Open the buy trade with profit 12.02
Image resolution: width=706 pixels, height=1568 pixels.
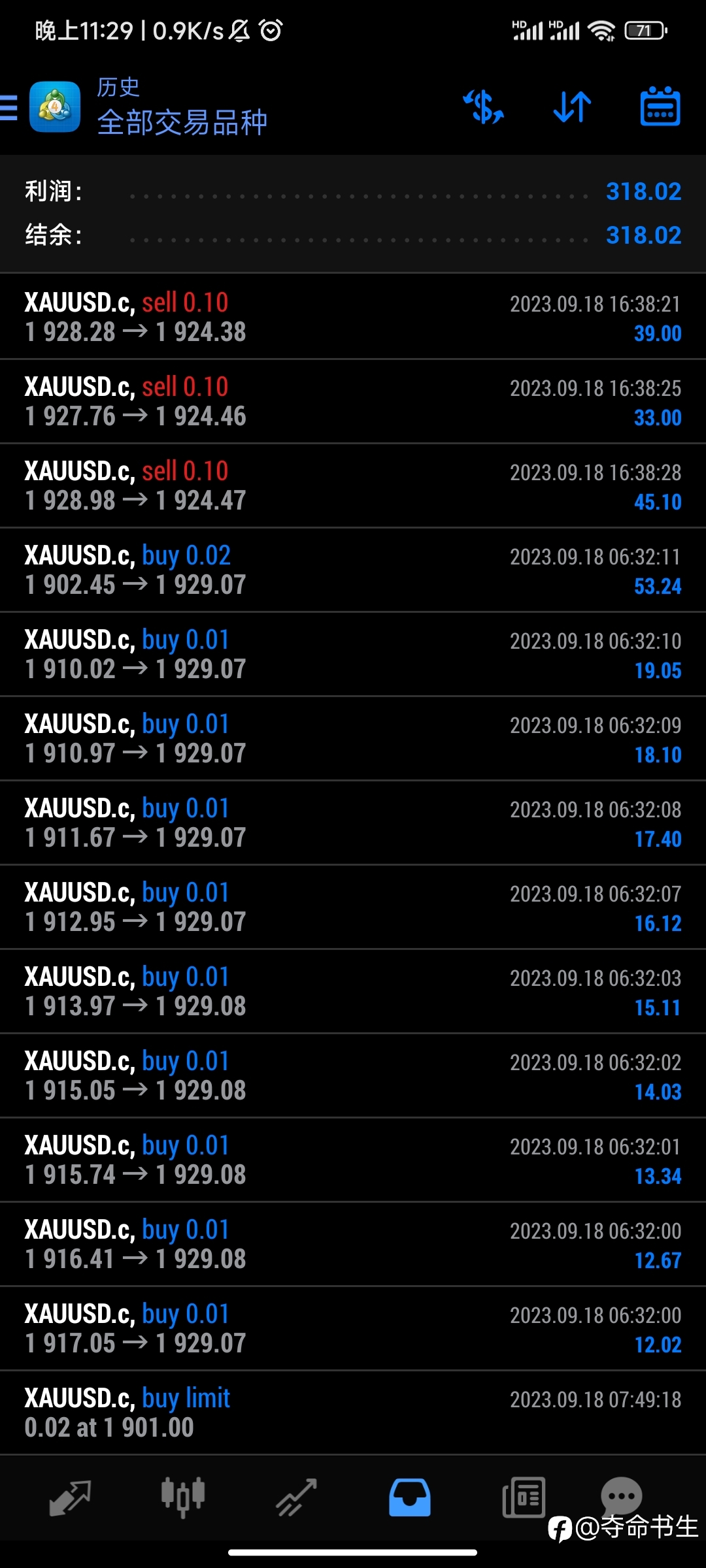point(353,1328)
